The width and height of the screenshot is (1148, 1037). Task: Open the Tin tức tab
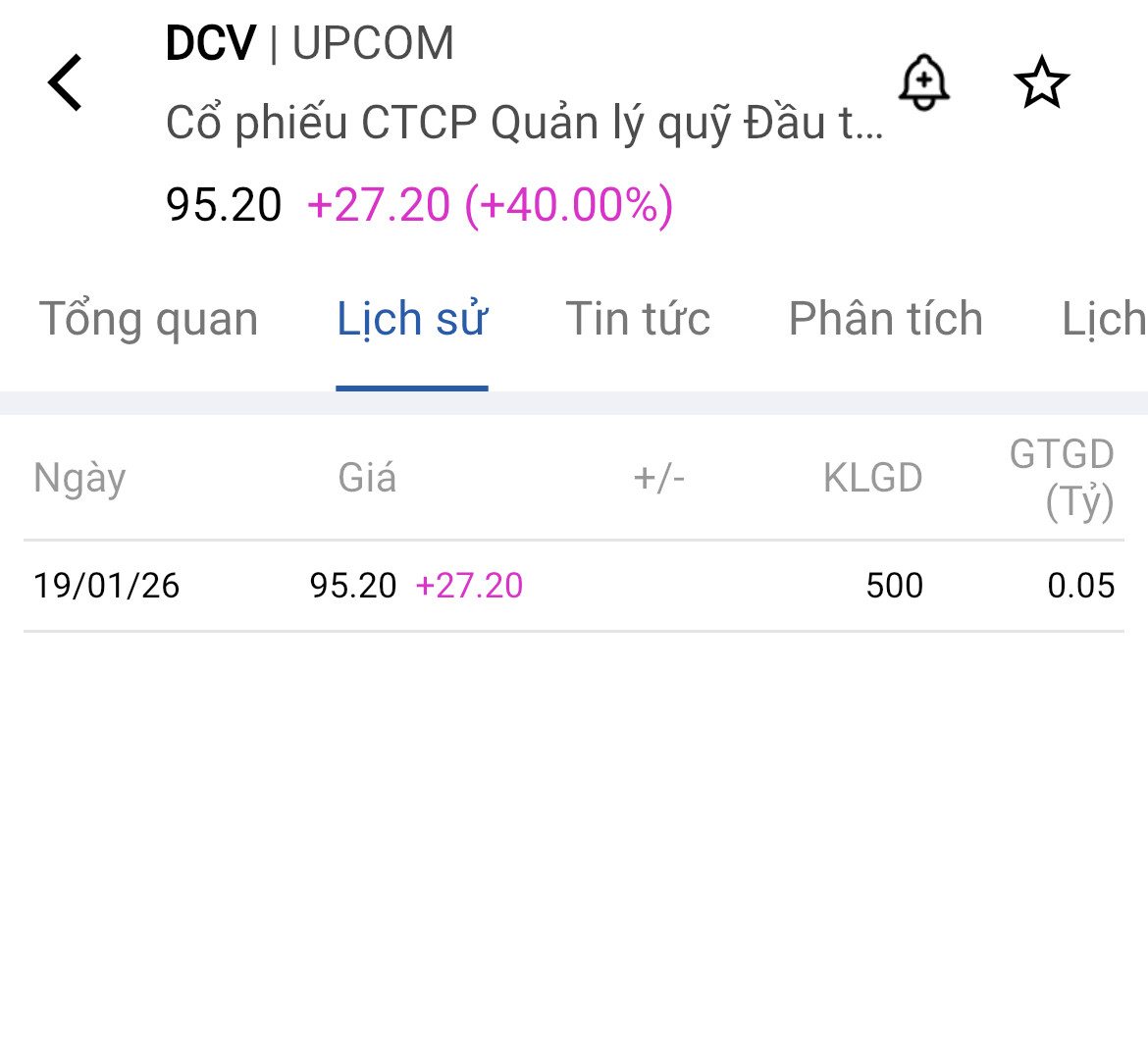[x=638, y=320]
